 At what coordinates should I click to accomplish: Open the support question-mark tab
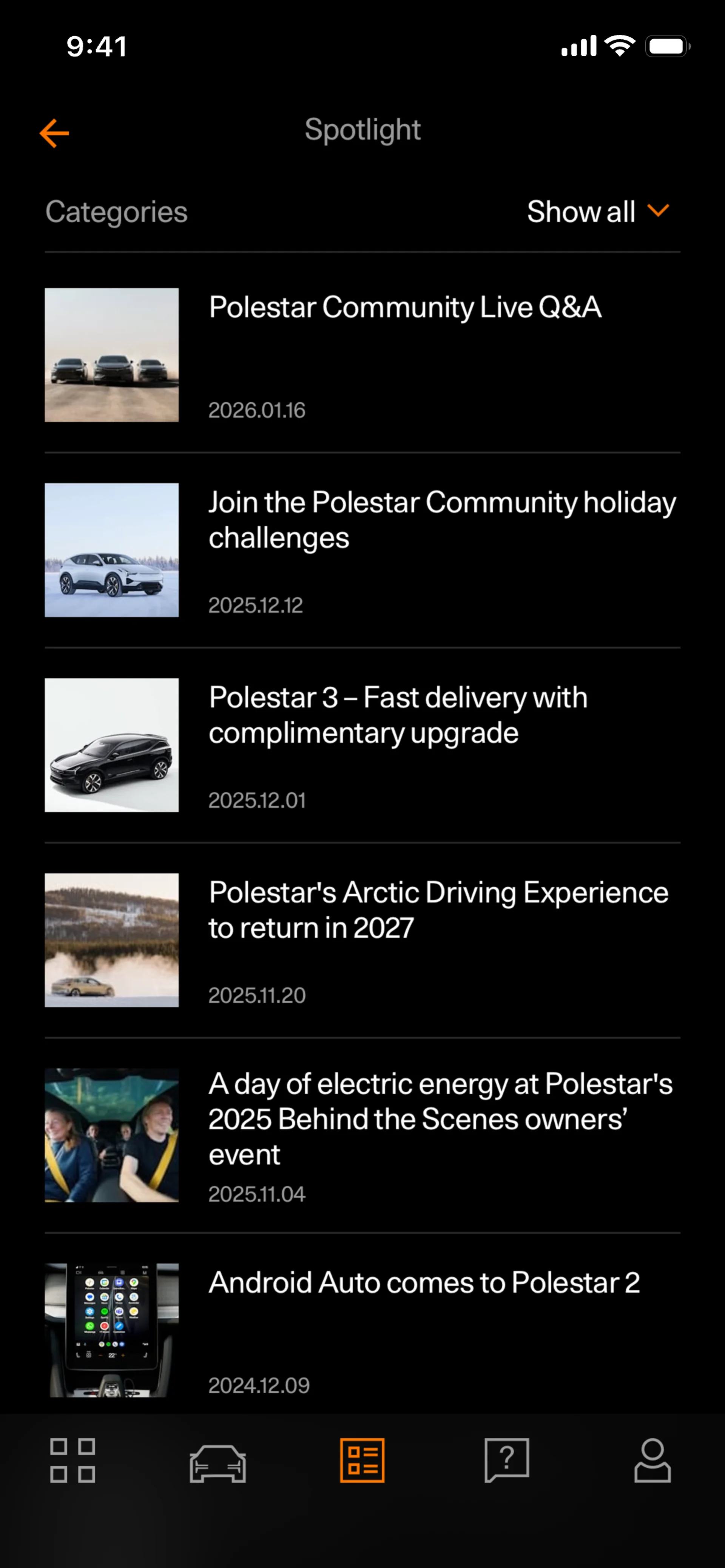[x=507, y=1460]
